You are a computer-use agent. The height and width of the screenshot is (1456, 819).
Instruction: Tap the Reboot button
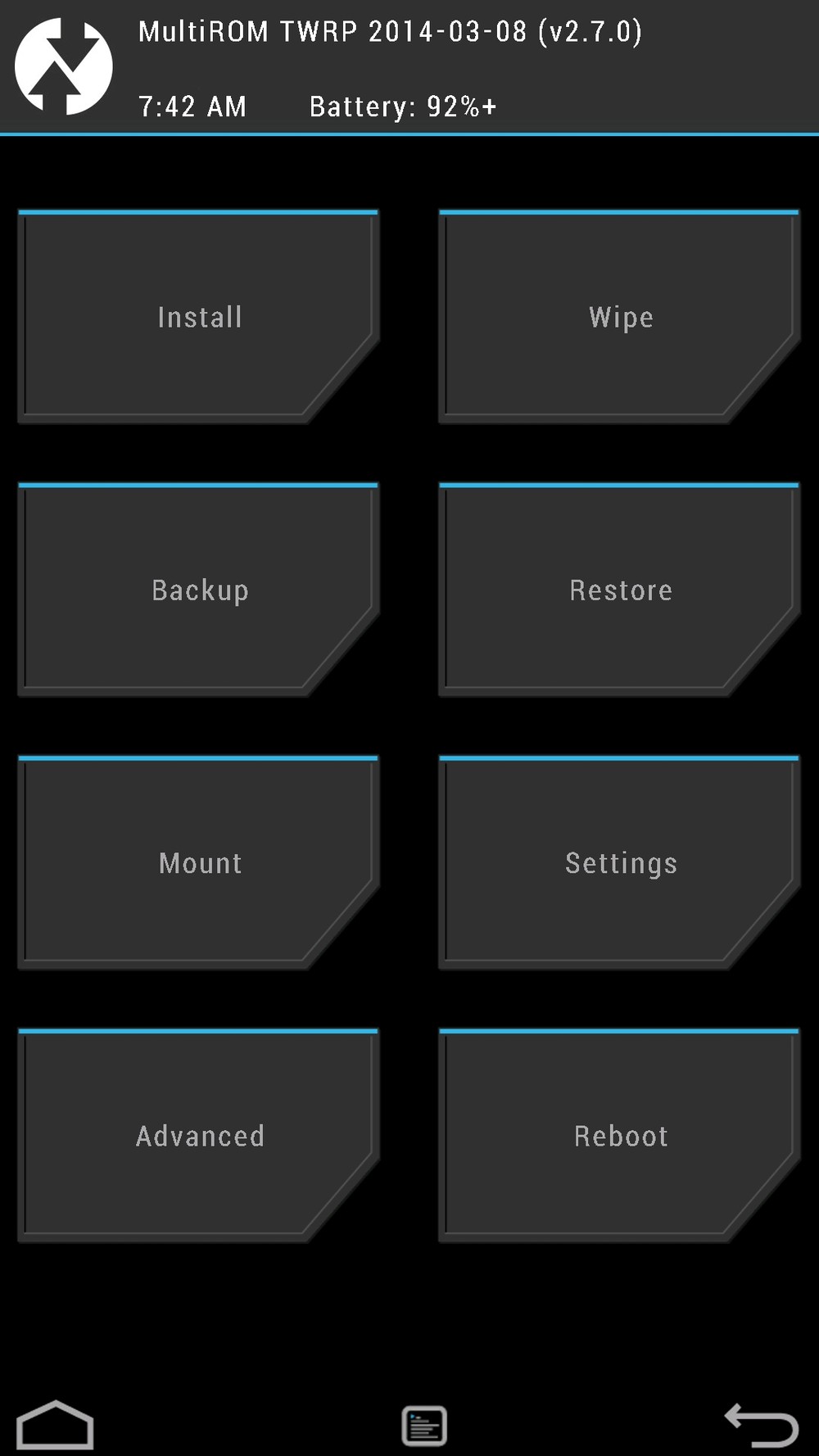point(619,1136)
